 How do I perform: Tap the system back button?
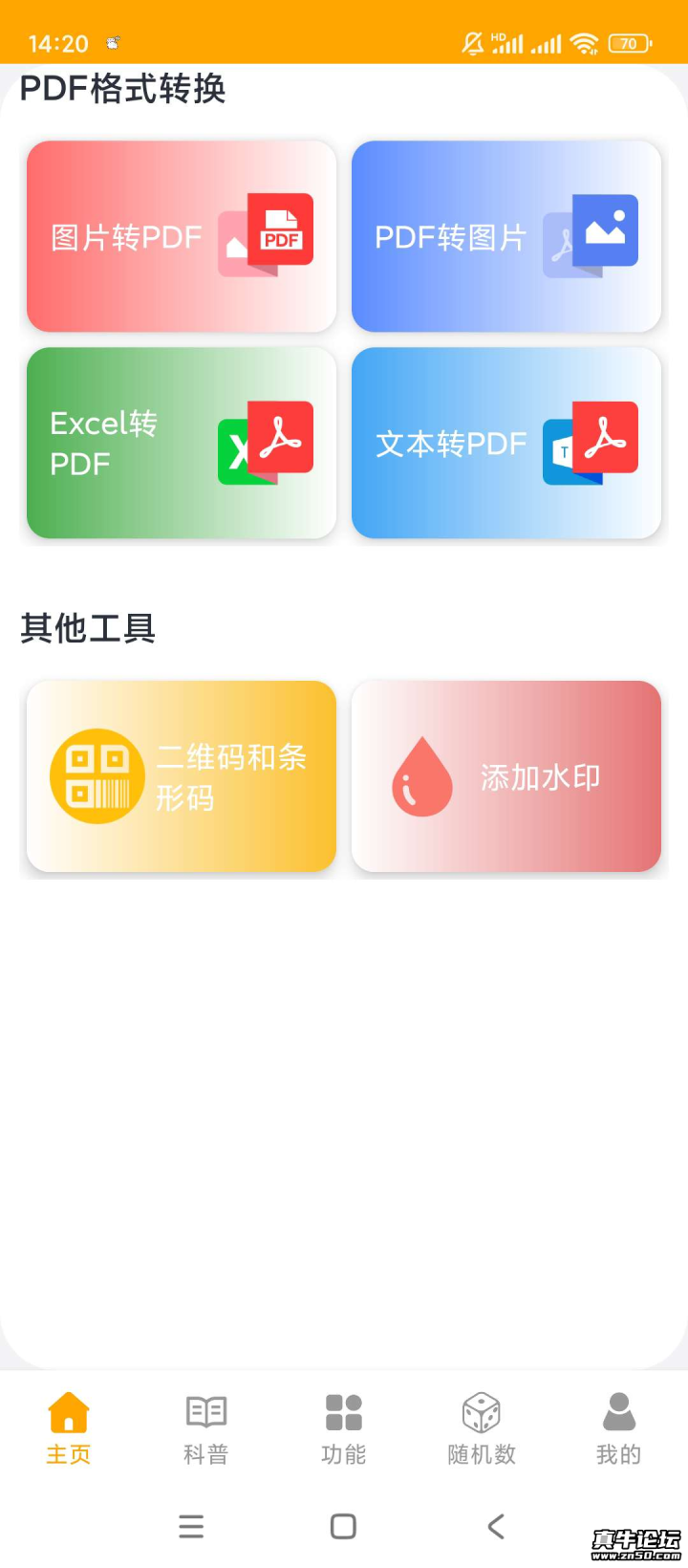point(496,1526)
